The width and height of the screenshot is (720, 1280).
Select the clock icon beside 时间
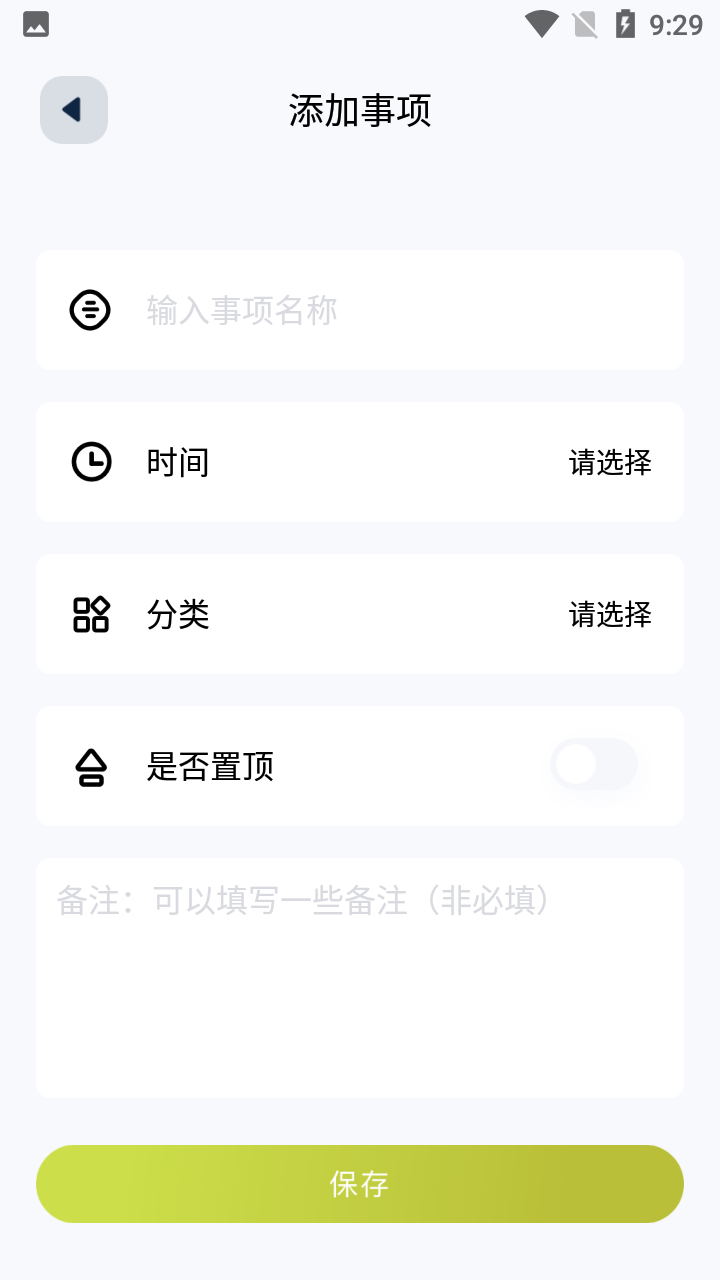[90, 462]
